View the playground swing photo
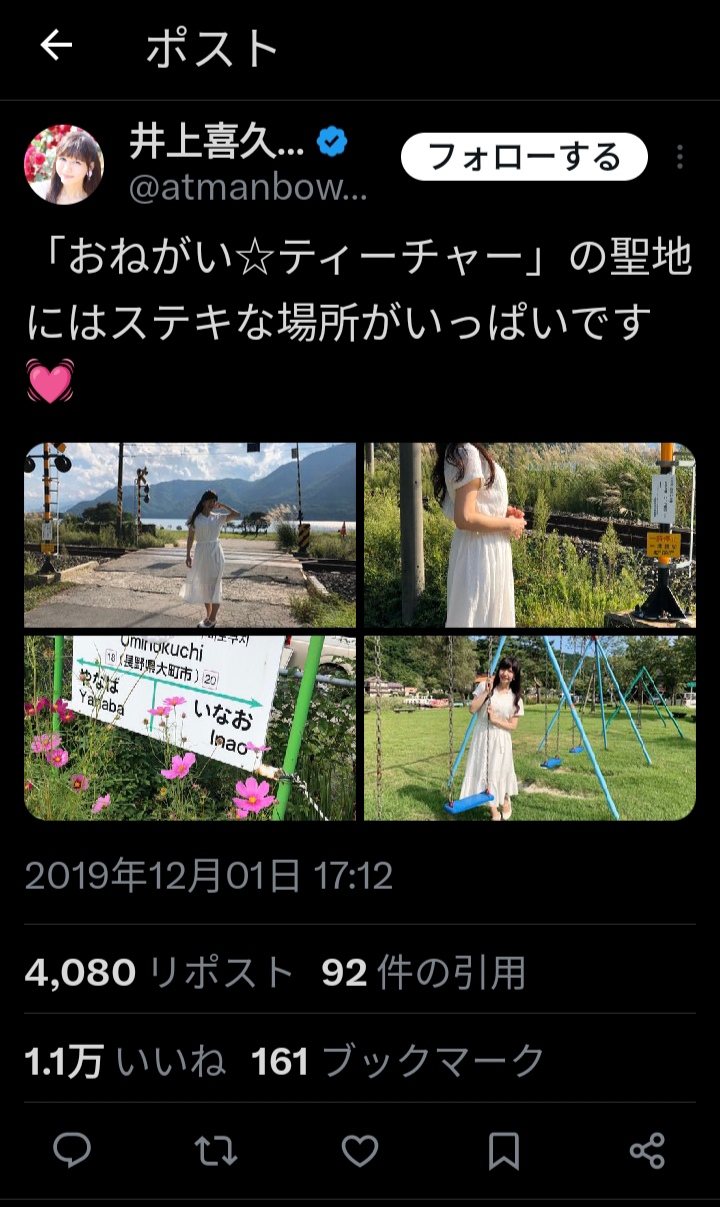The image size is (720, 1207). [x=529, y=728]
